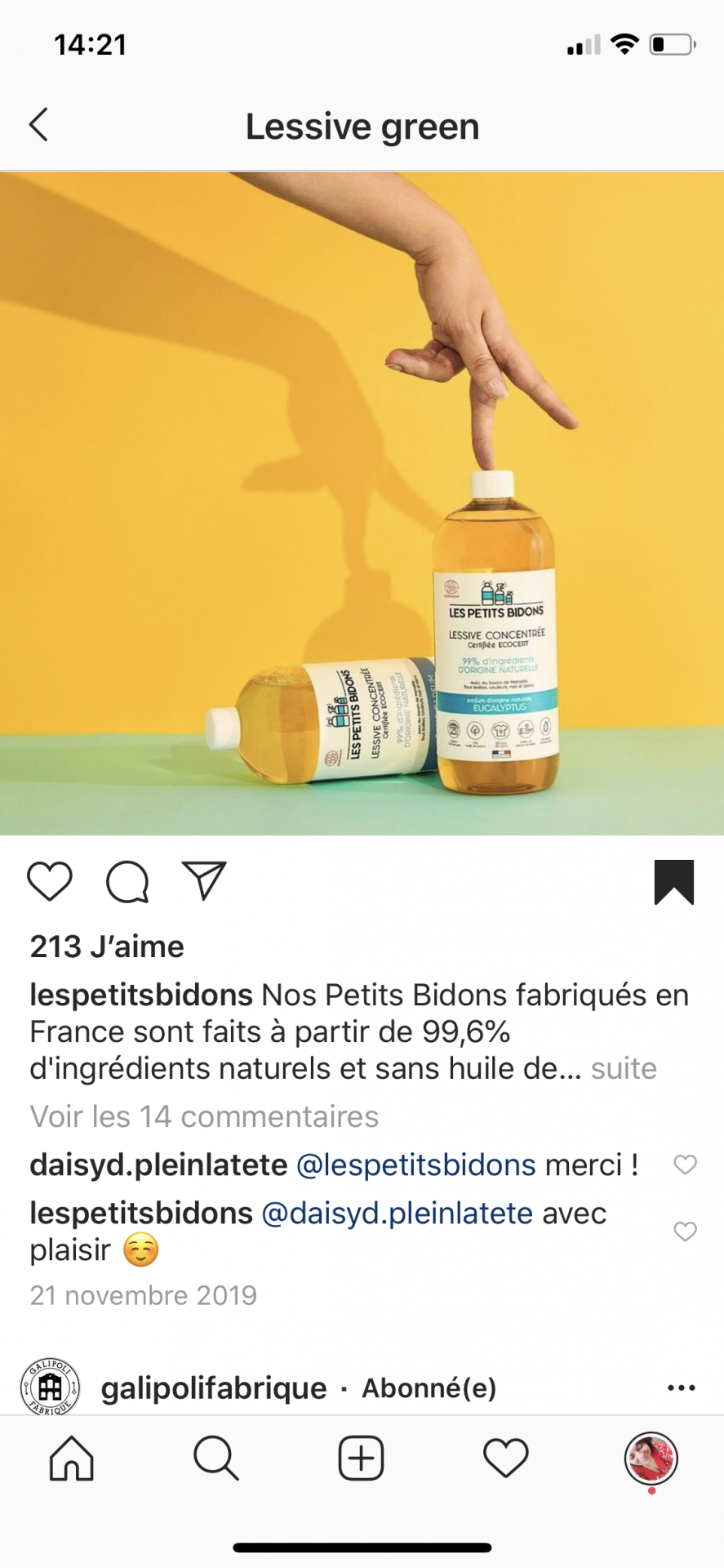Screen dimensions: 724x1568
Task: Remove the saved bookmark on this post
Action: [x=673, y=882]
